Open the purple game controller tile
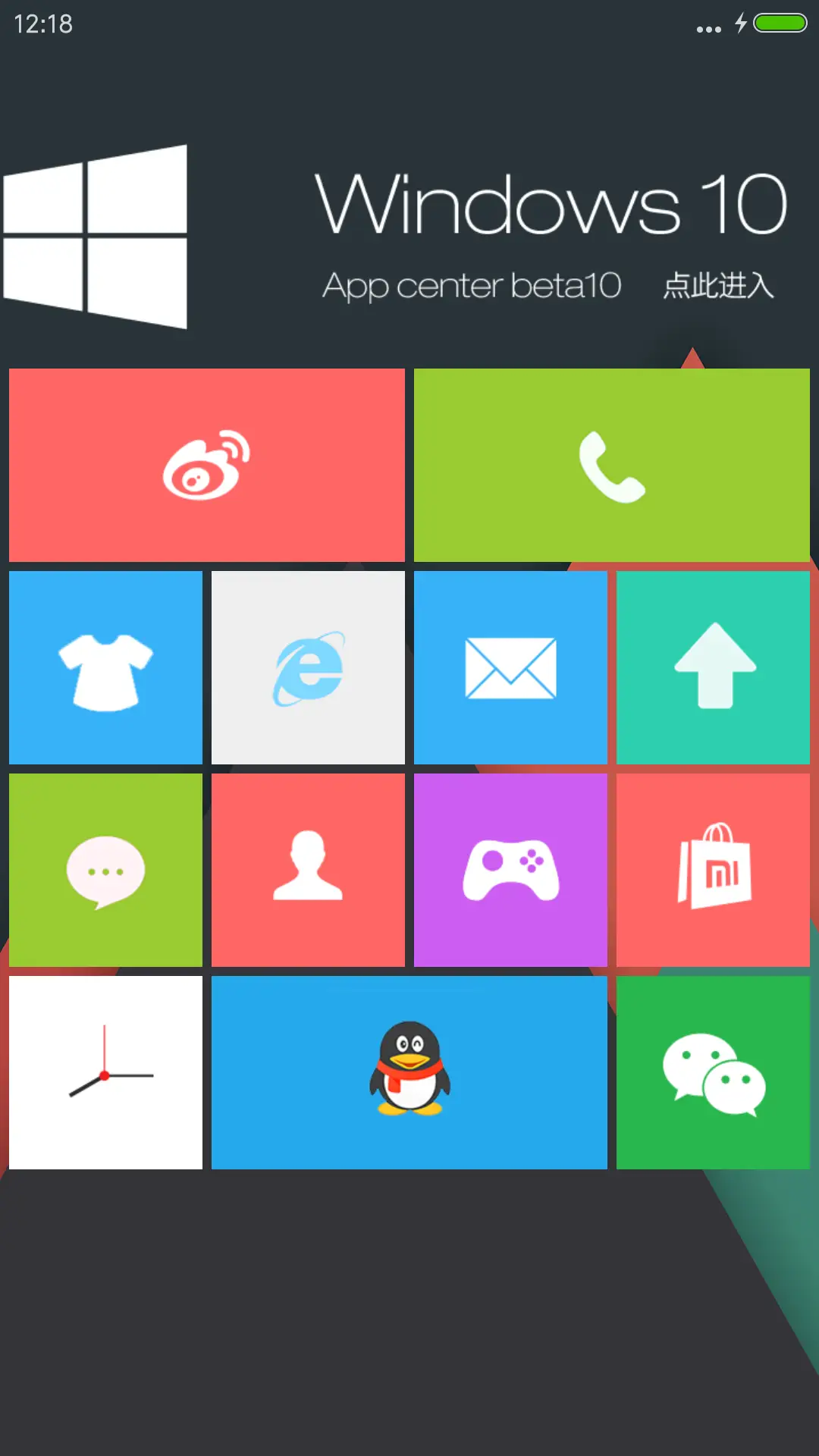This screenshot has width=819, height=1456. point(510,870)
